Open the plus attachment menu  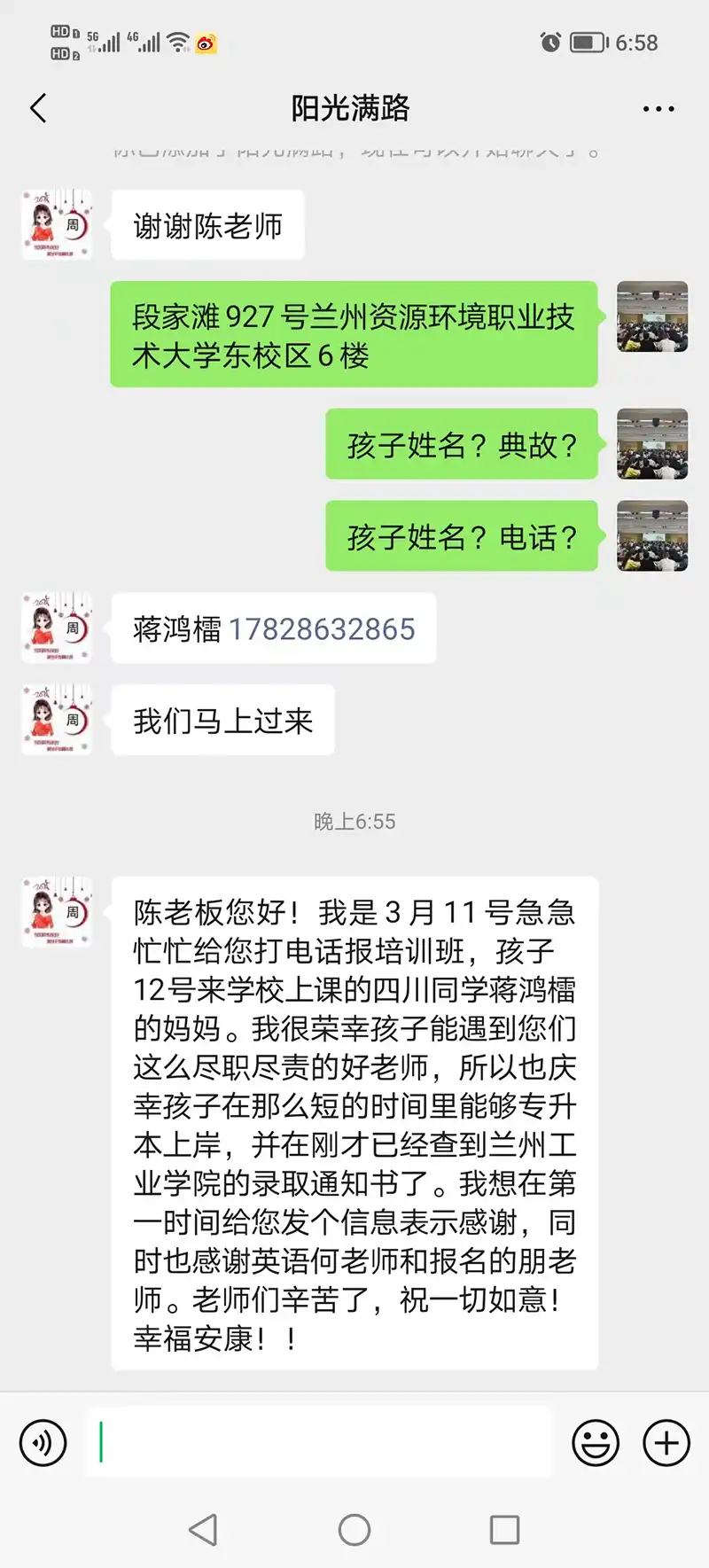666,1443
